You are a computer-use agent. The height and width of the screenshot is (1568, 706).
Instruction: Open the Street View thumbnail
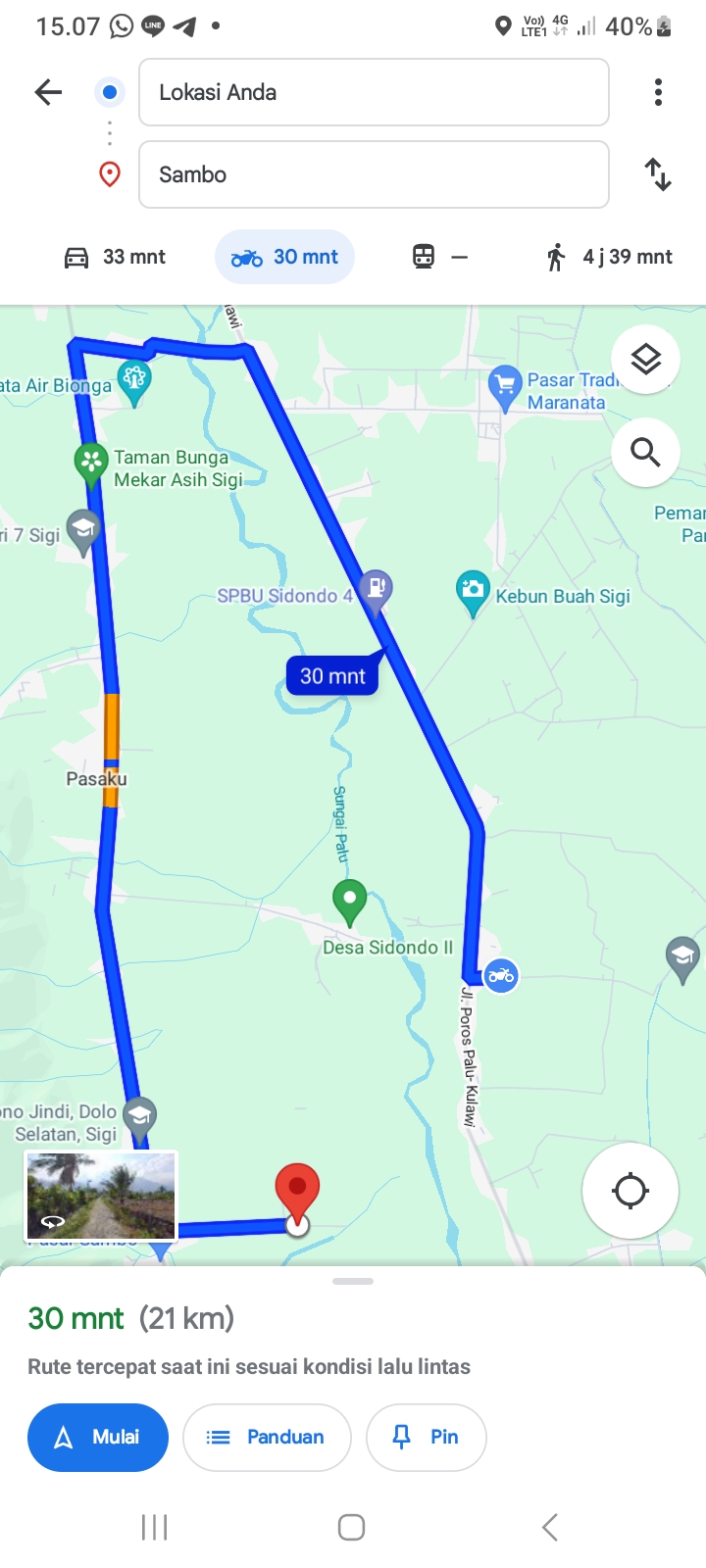pyautogui.click(x=101, y=1196)
